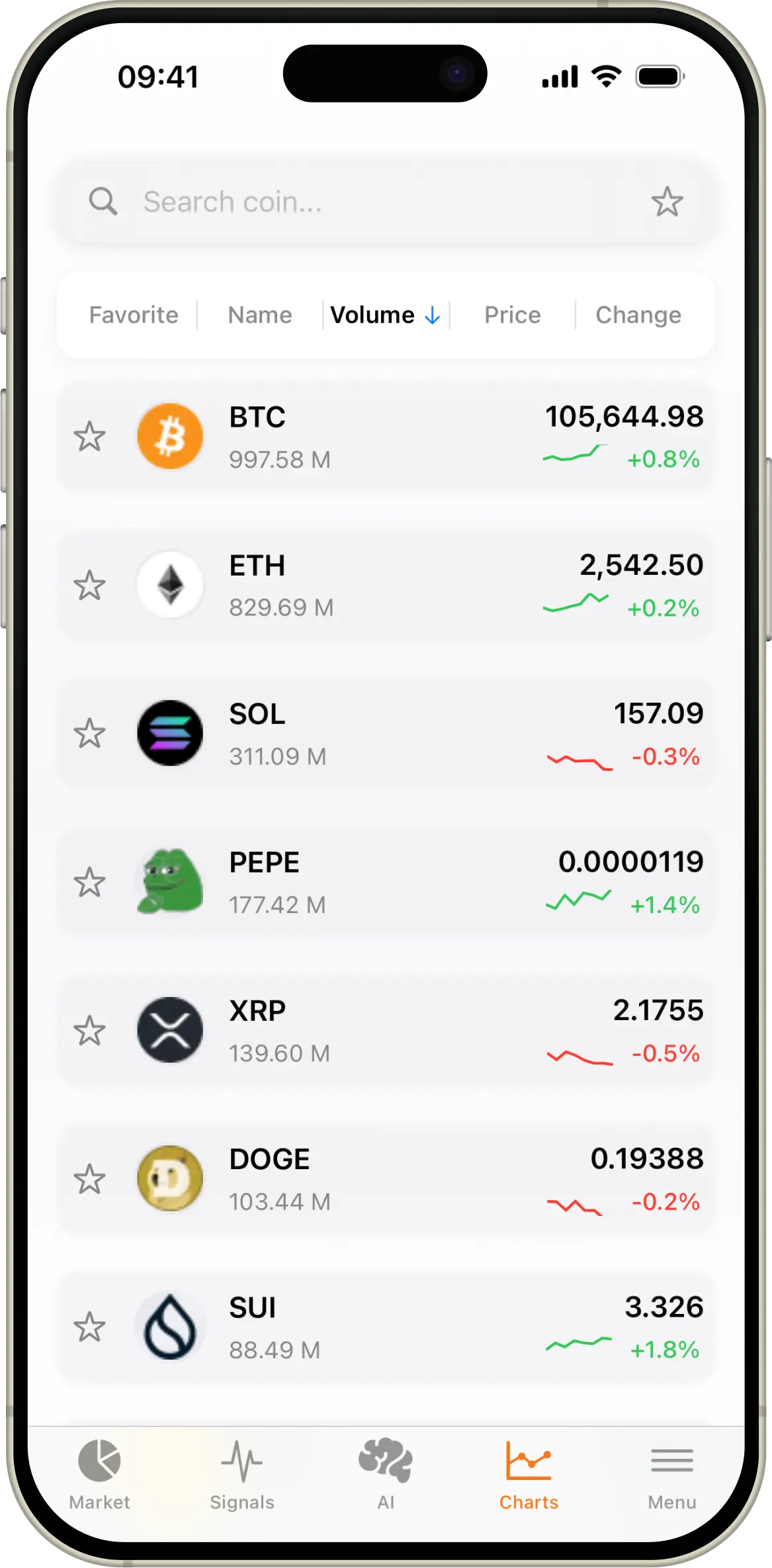Mark BTC as a favorite
772x1568 pixels.
[x=89, y=437]
